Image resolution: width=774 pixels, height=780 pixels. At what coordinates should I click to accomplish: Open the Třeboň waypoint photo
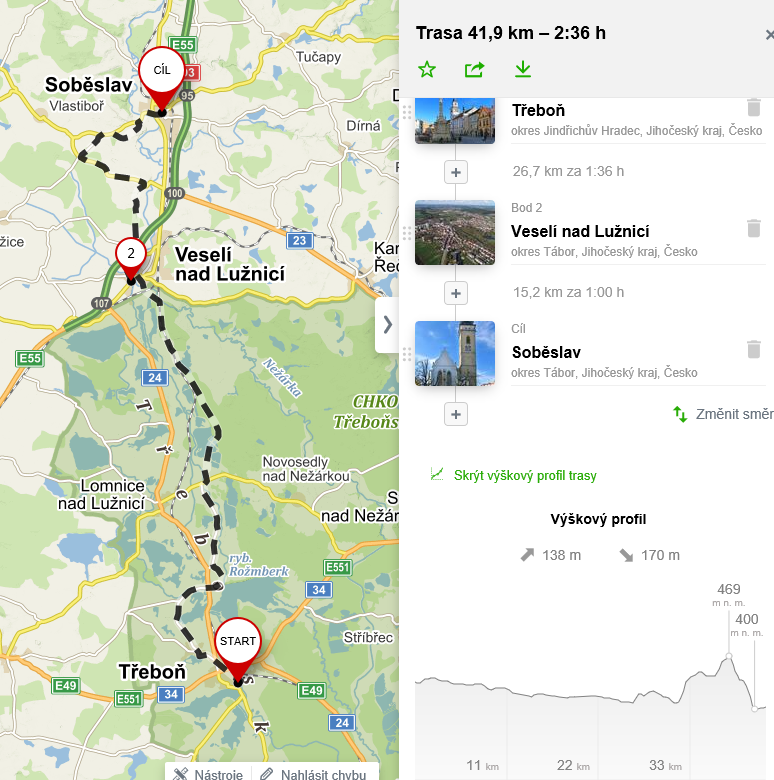point(455,120)
